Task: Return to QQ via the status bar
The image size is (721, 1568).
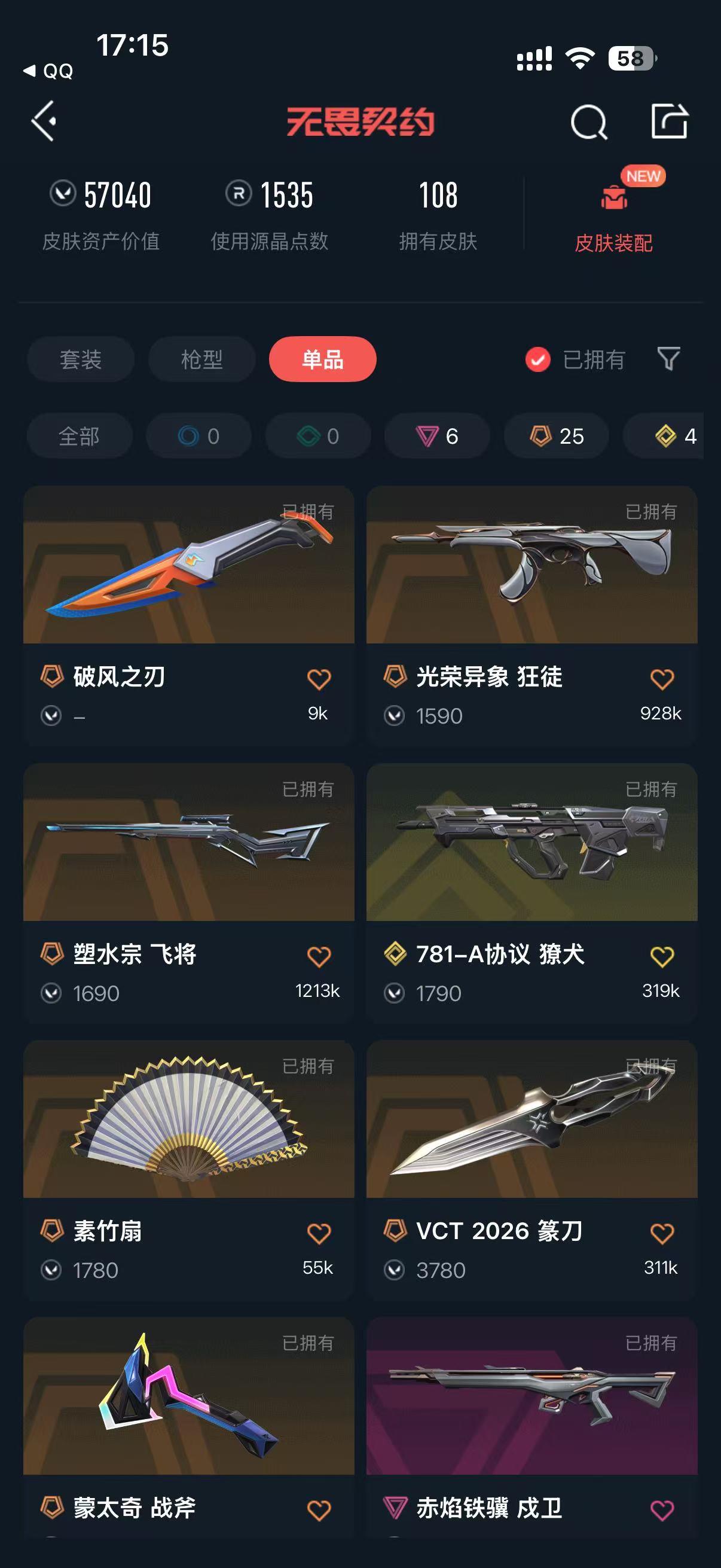Action: pyautogui.click(x=48, y=71)
